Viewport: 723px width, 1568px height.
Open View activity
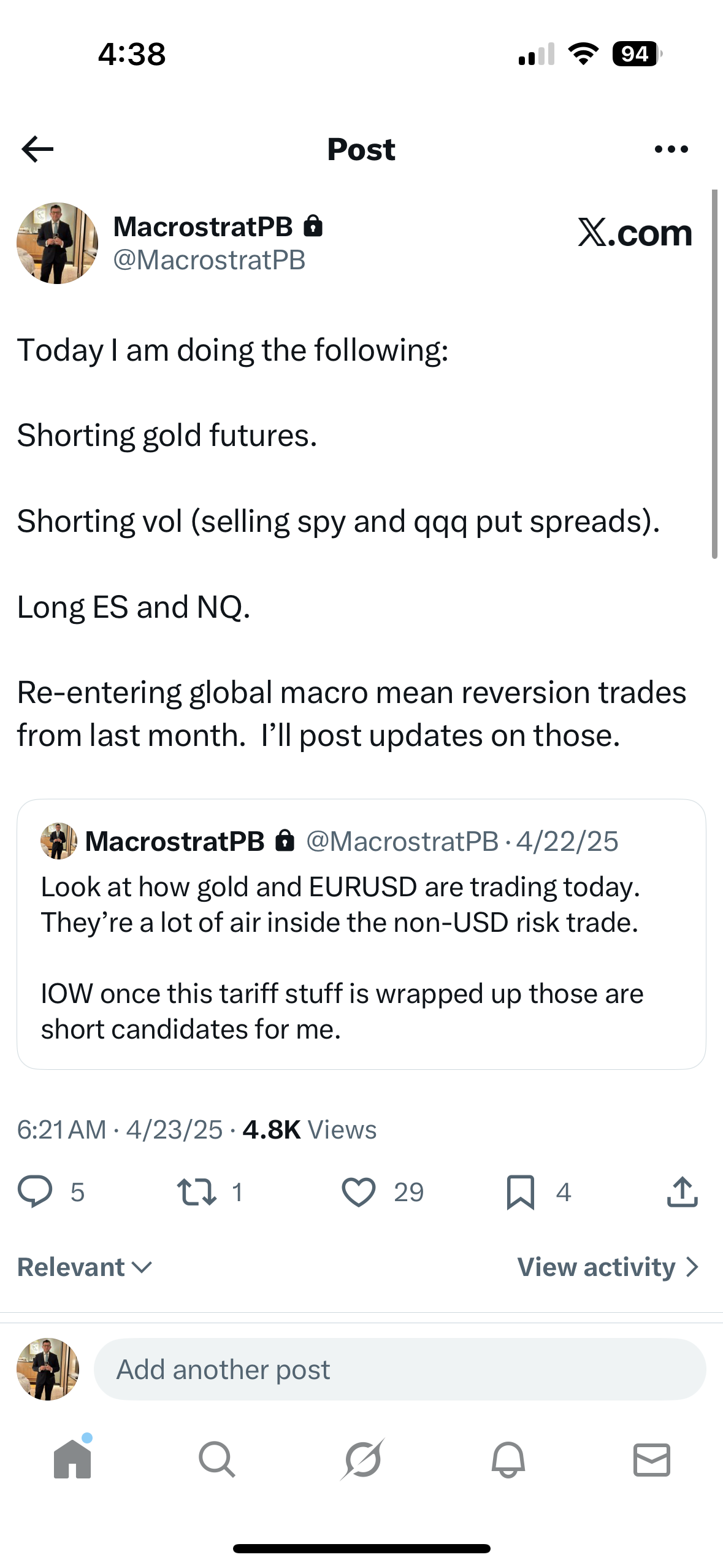click(x=608, y=1267)
